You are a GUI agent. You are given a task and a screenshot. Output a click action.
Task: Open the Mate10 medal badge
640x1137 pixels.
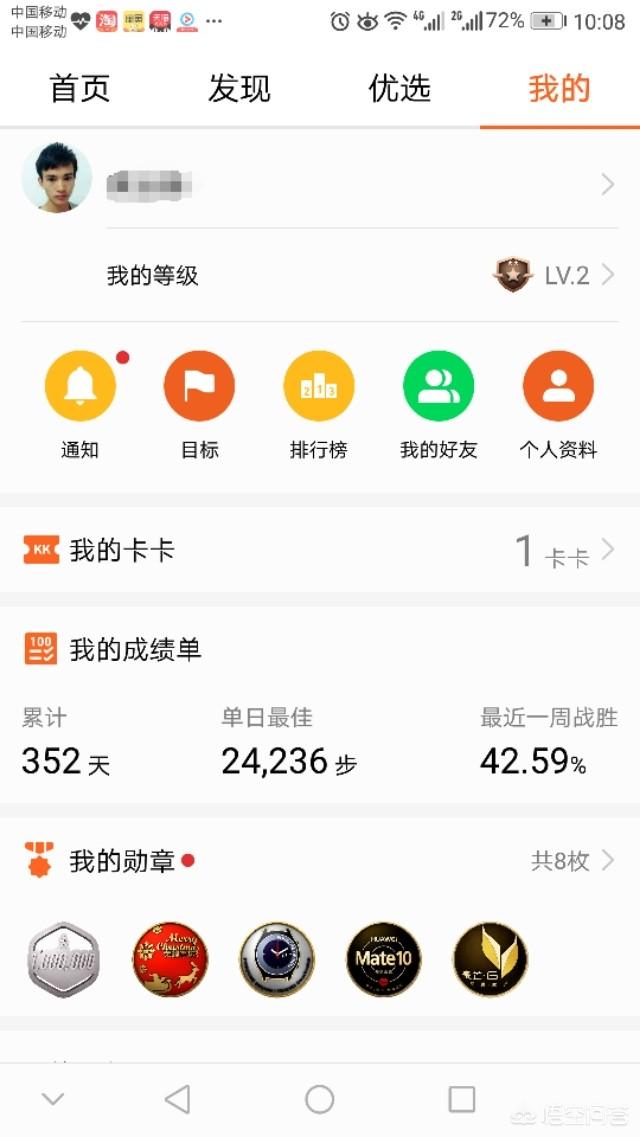pos(384,959)
